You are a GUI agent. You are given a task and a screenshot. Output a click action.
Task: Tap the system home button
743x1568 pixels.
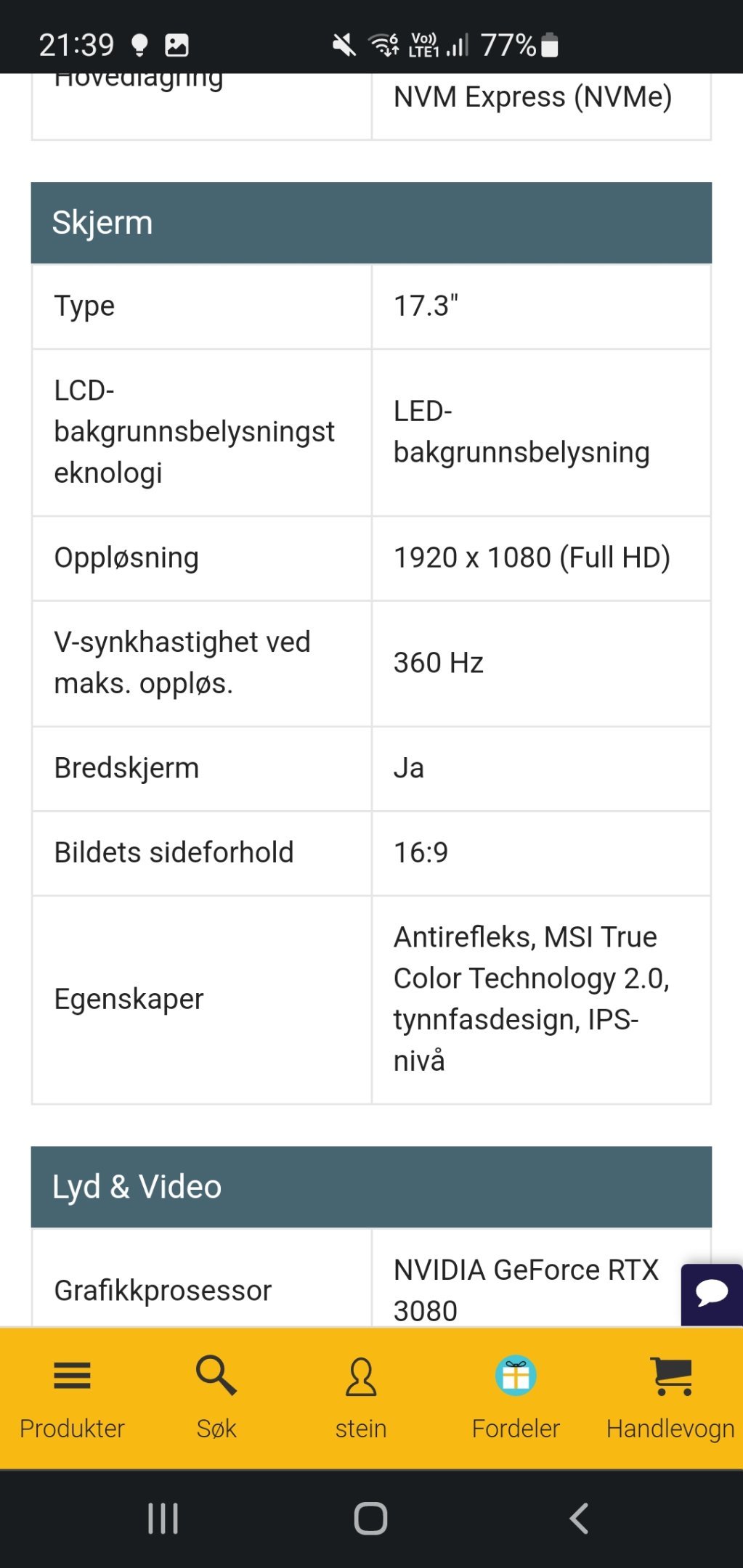click(x=370, y=1518)
